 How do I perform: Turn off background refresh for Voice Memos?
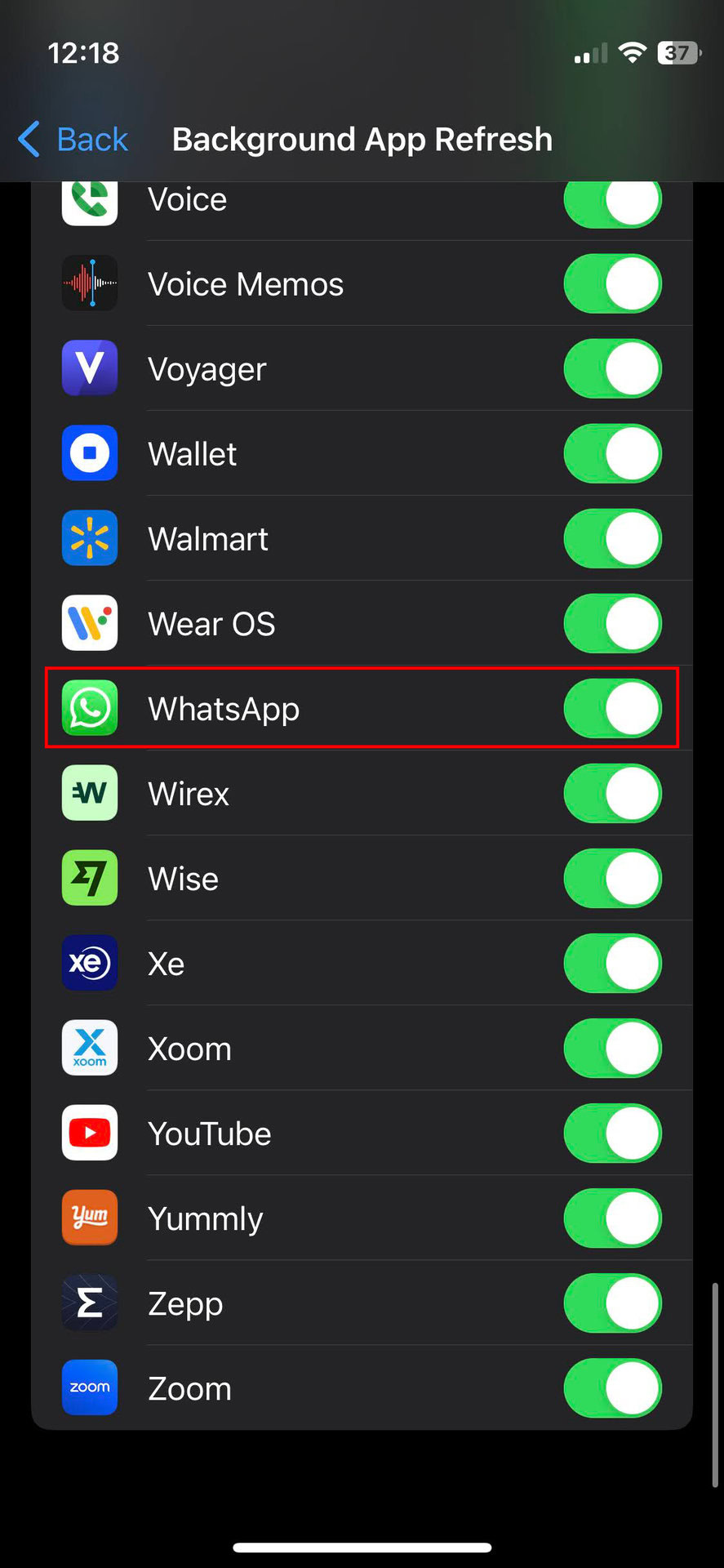click(x=612, y=284)
